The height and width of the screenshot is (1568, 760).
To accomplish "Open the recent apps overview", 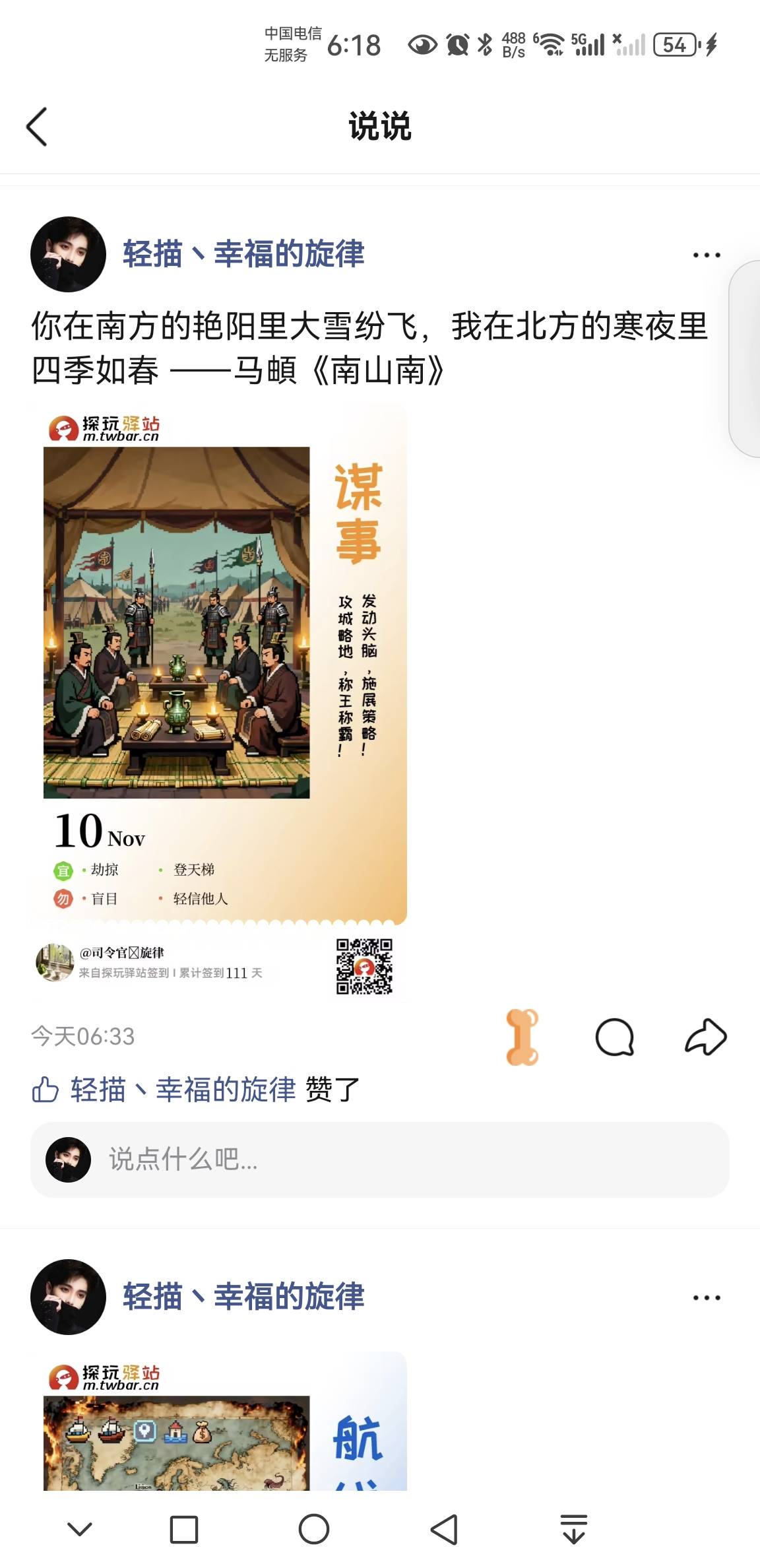I will 184,1529.
